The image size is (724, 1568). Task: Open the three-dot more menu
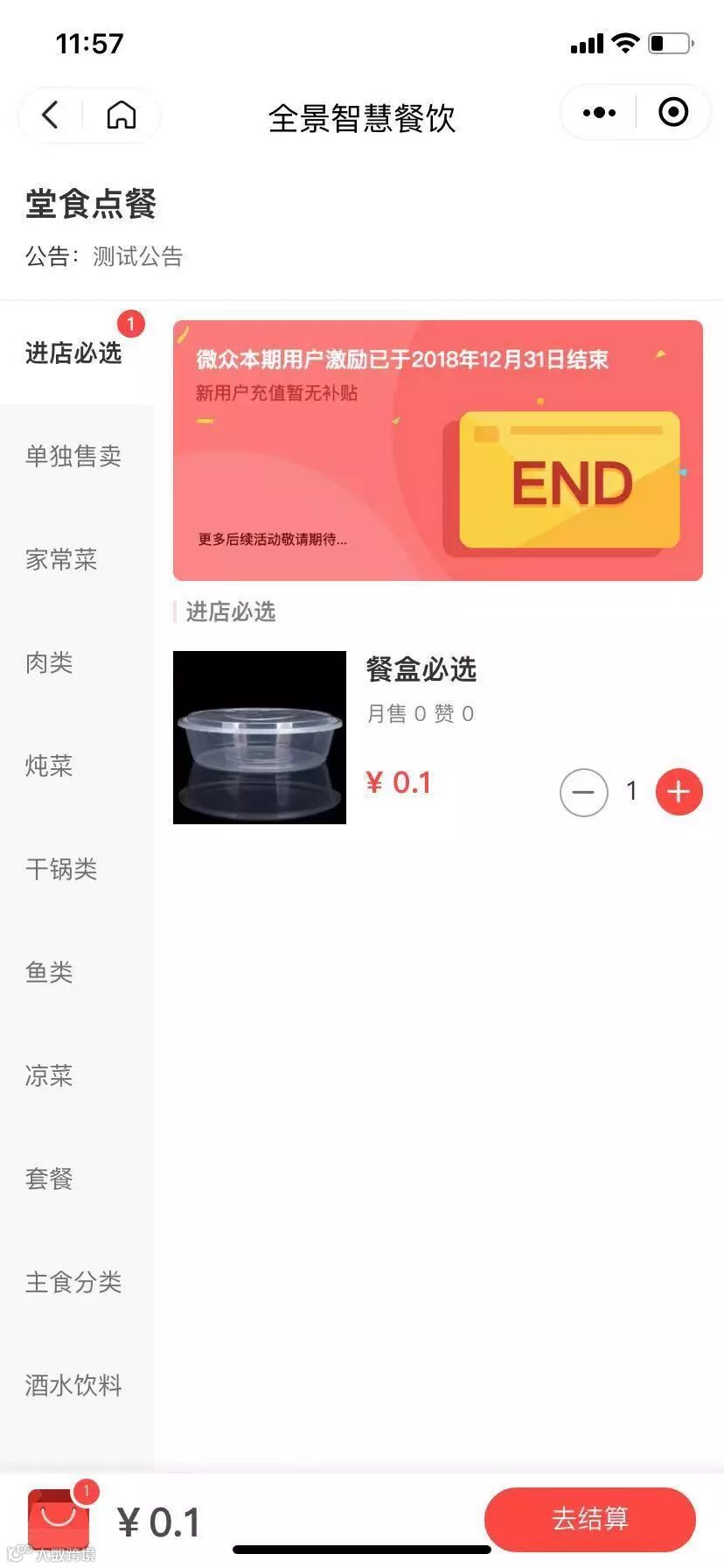599,113
